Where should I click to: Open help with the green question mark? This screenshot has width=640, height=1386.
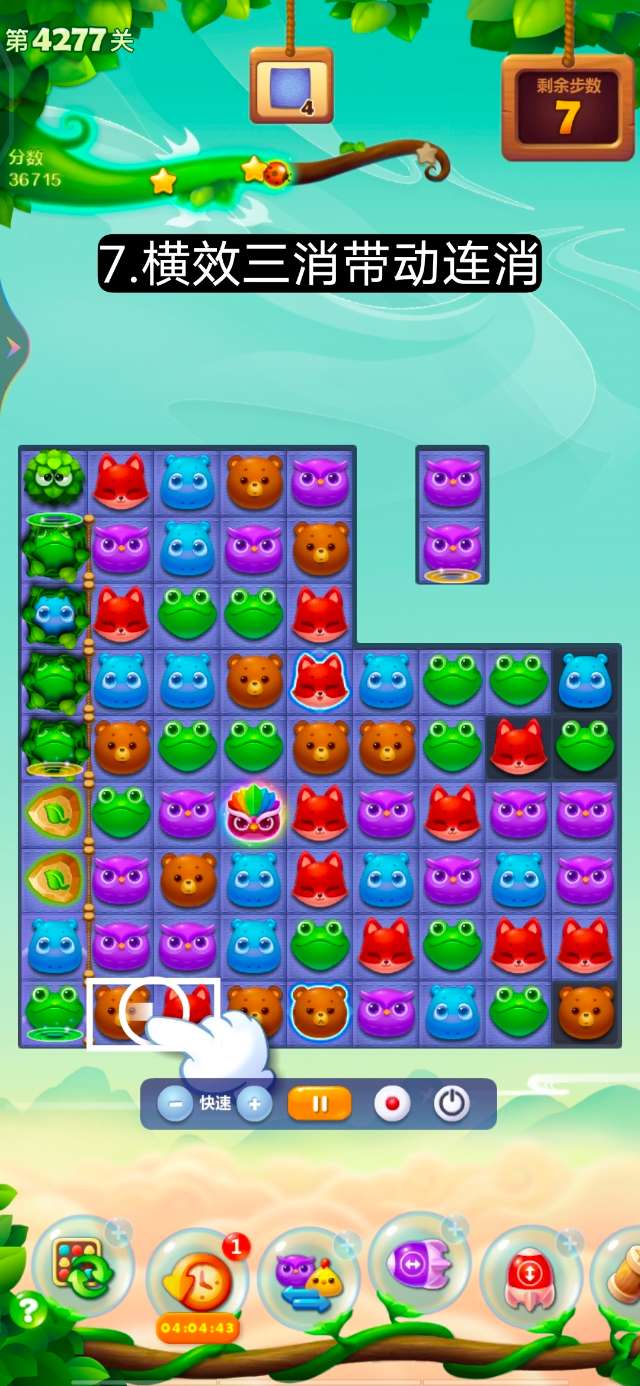coord(28,1310)
